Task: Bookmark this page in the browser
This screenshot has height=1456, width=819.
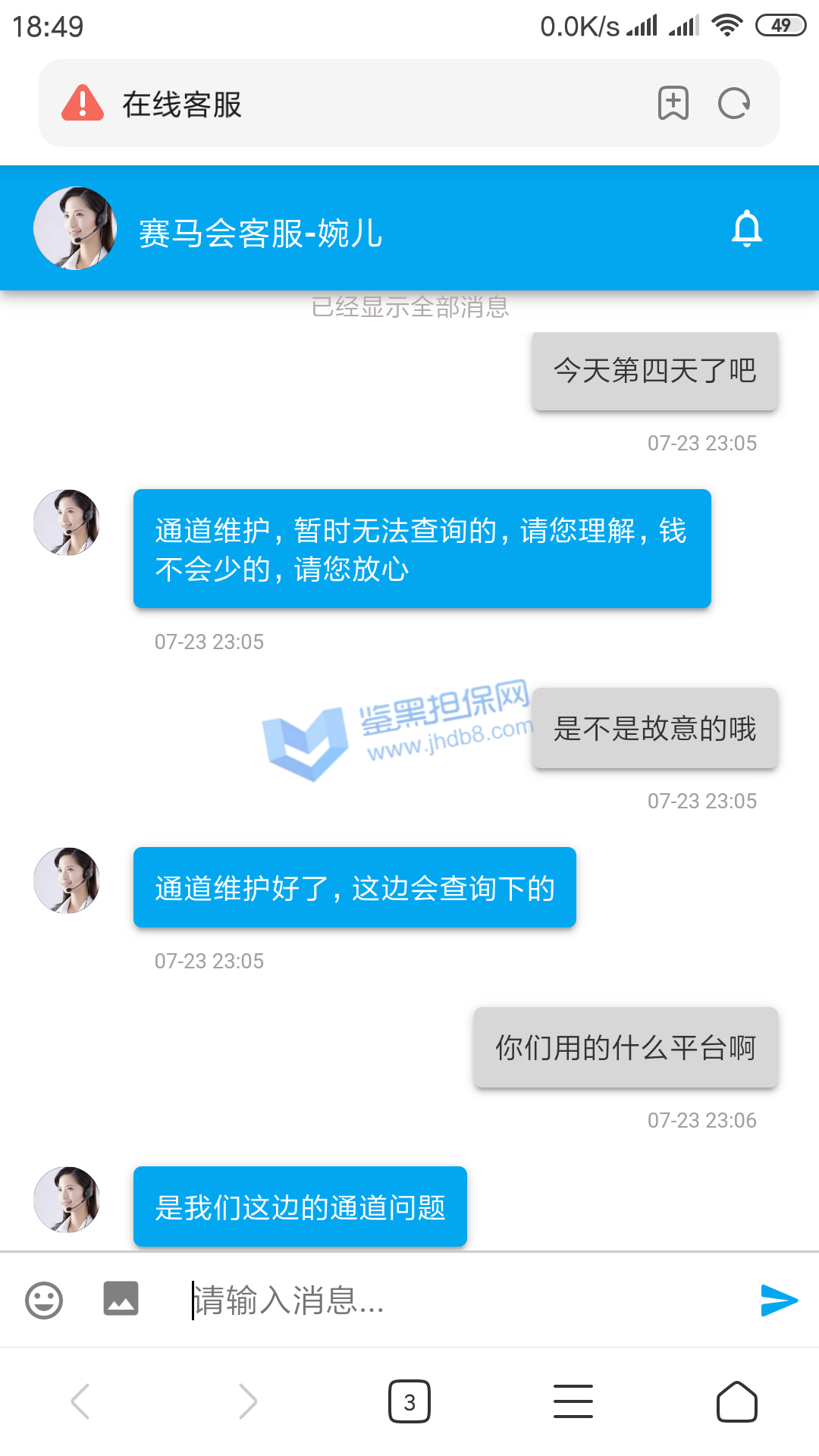Action: click(673, 104)
